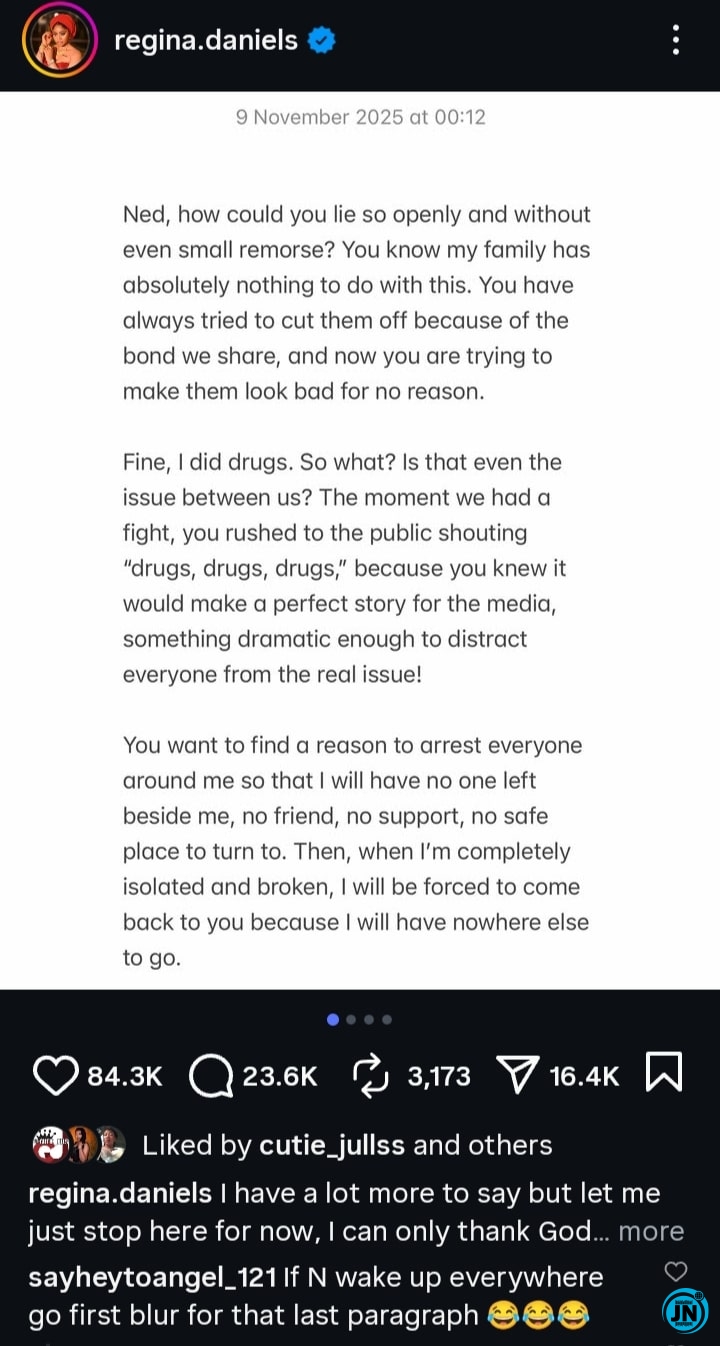
Task: Expand the caption with "more"
Action: [x=651, y=1231]
